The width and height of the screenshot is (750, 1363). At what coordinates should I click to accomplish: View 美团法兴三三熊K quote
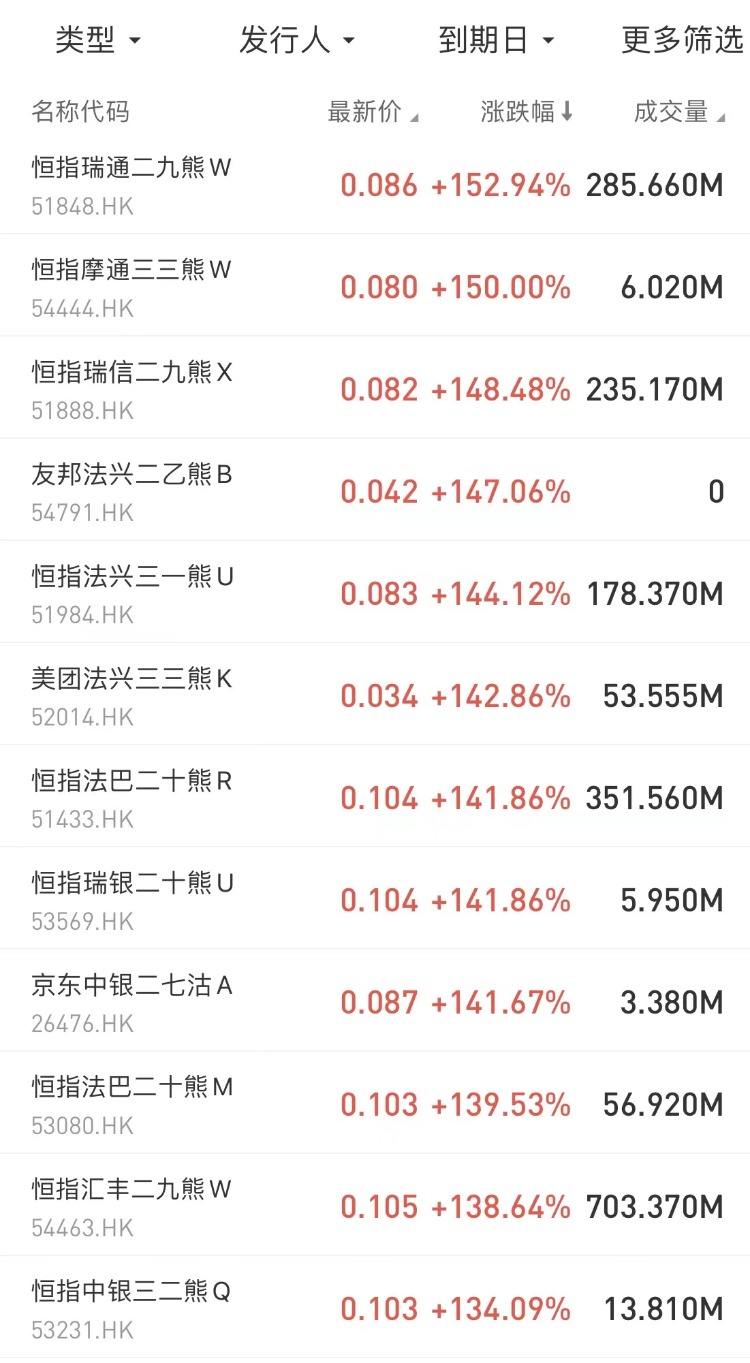point(375,695)
